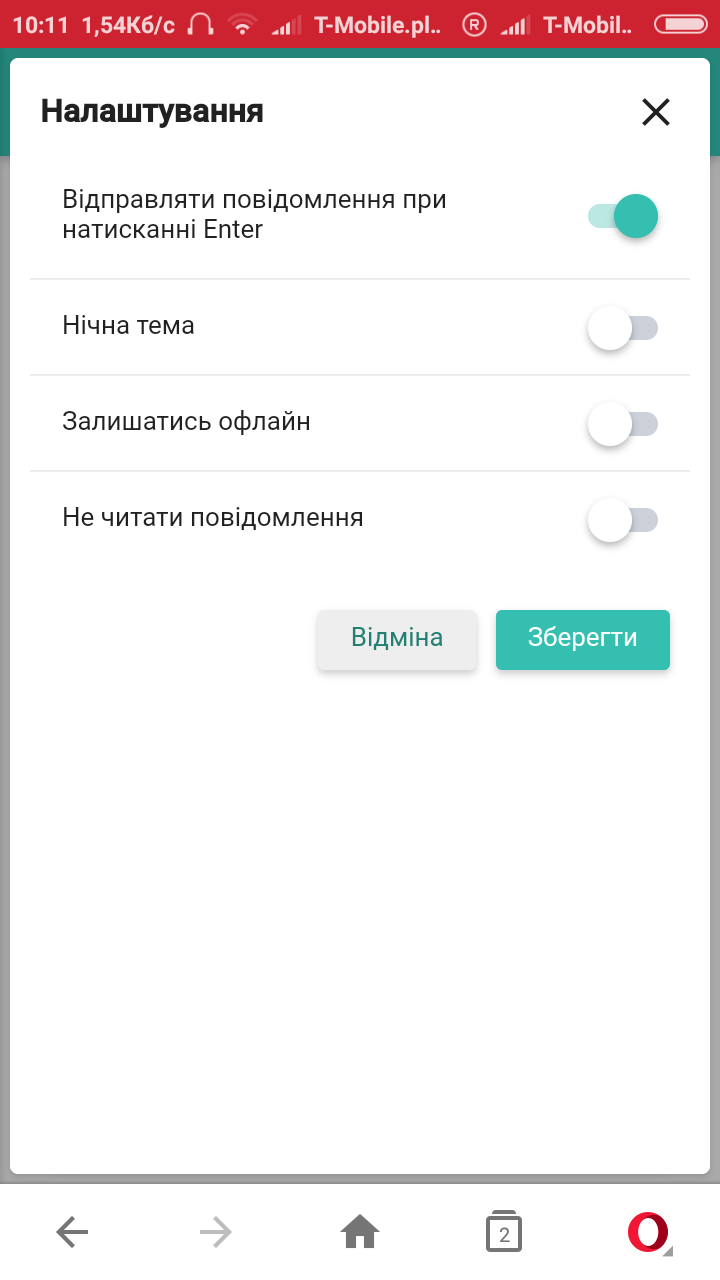The height and width of the screenshot is (1280, 720).
Task: Disable sending messages on Enter
Action: [623, 216]
